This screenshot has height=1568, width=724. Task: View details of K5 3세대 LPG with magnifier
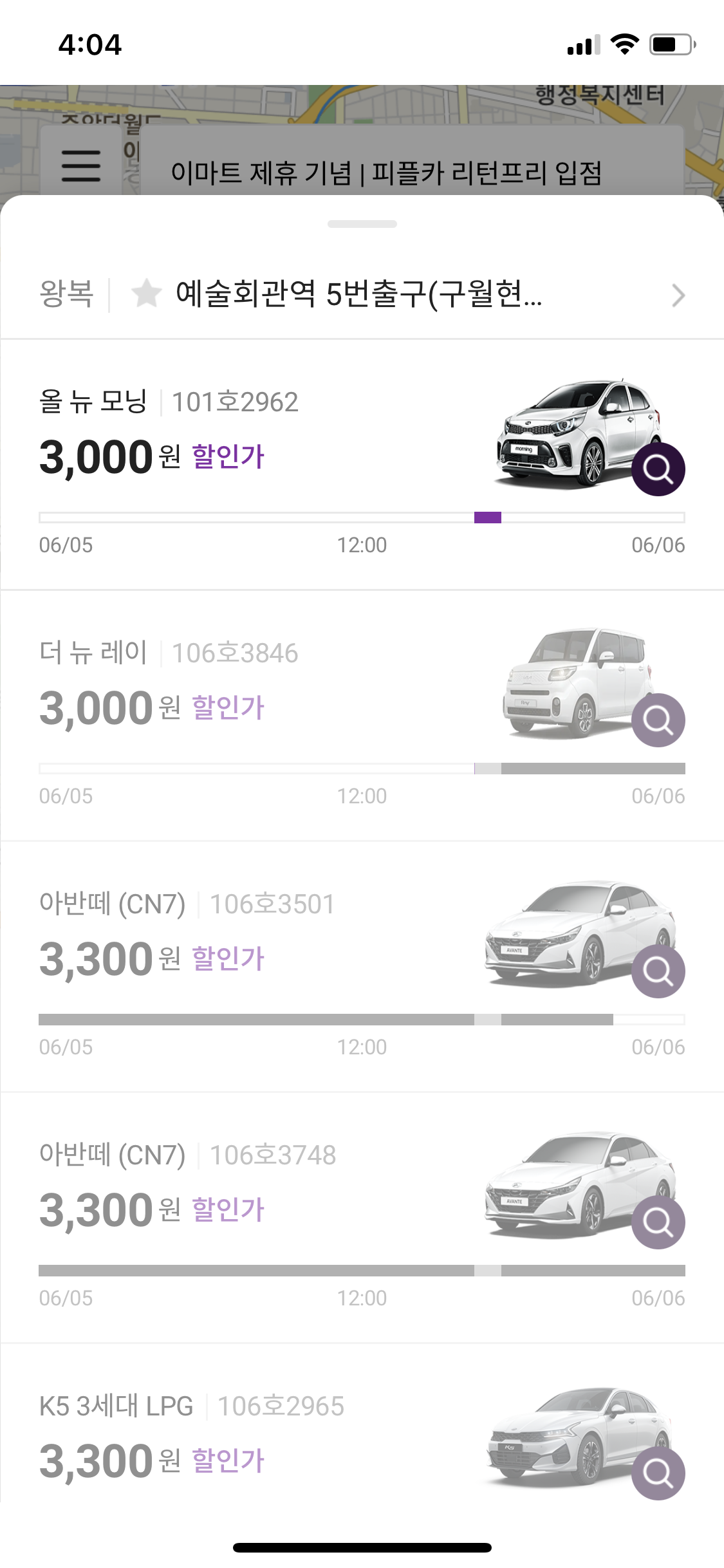tap(658, 1473)
